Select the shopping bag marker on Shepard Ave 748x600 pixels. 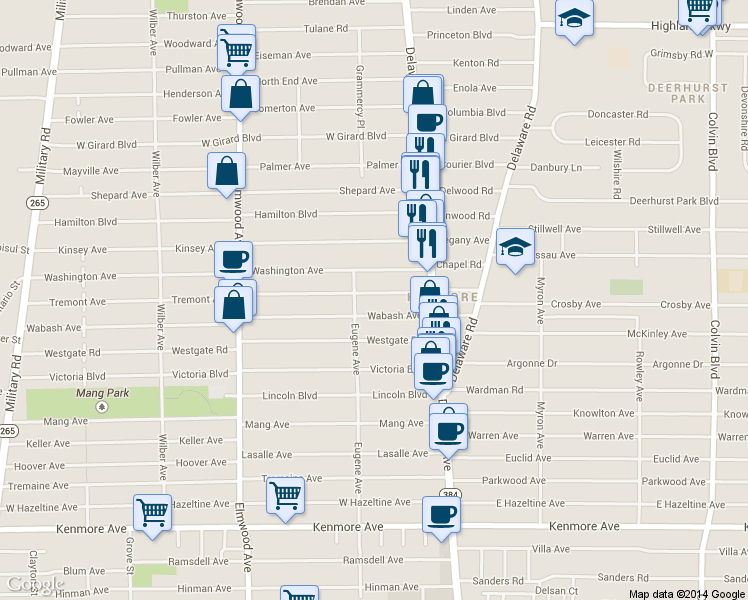pyautogui.click(x=226, y=171)
